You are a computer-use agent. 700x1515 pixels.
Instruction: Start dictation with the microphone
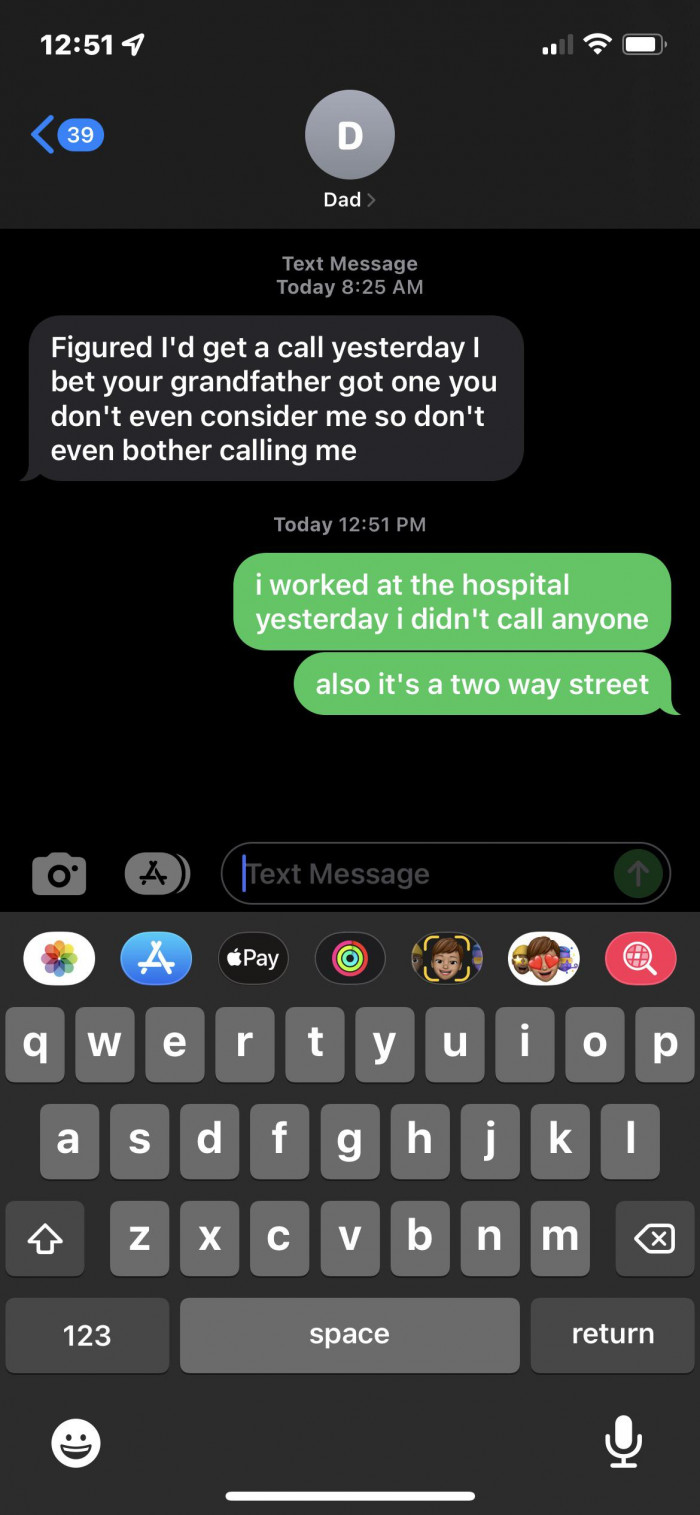[623, 1442]
